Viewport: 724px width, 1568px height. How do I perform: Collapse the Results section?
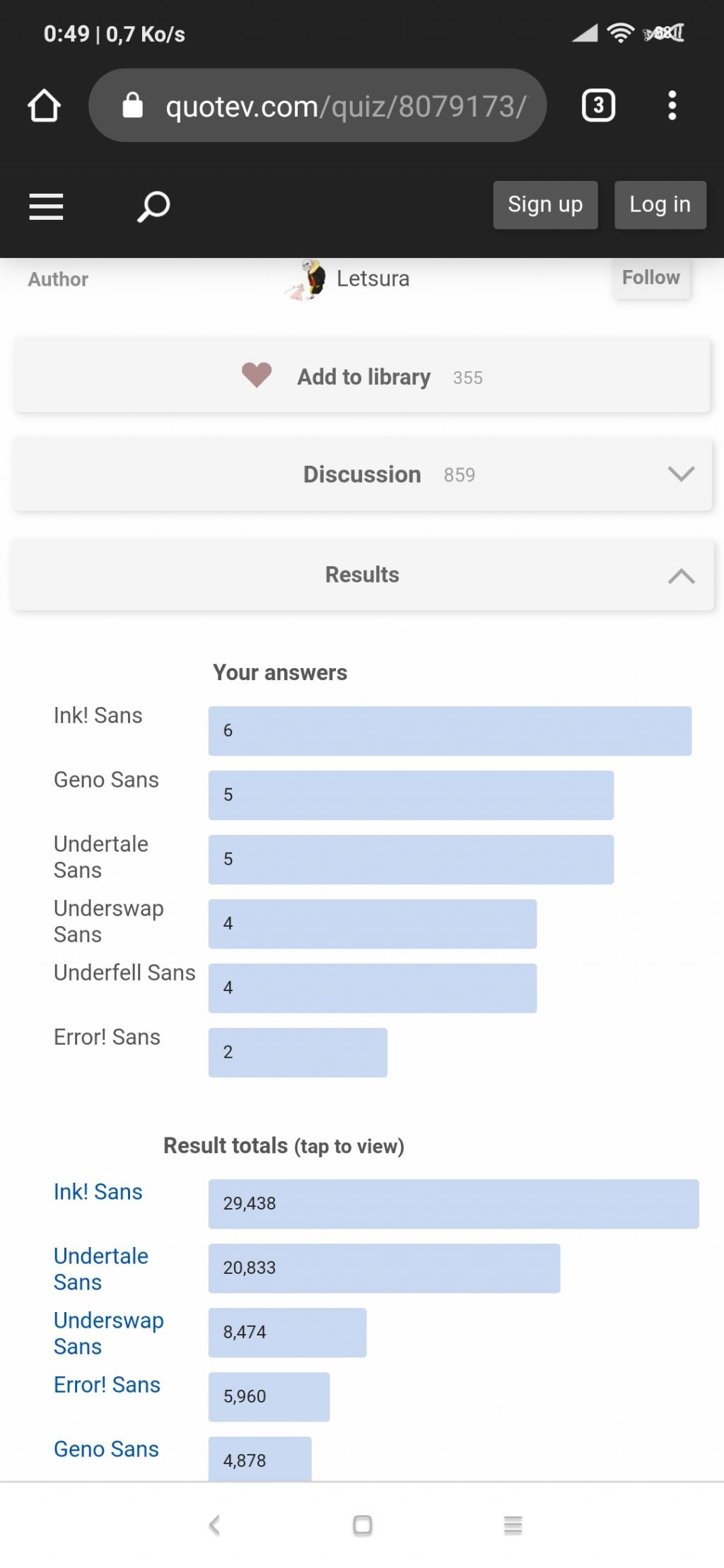point(362,575)
